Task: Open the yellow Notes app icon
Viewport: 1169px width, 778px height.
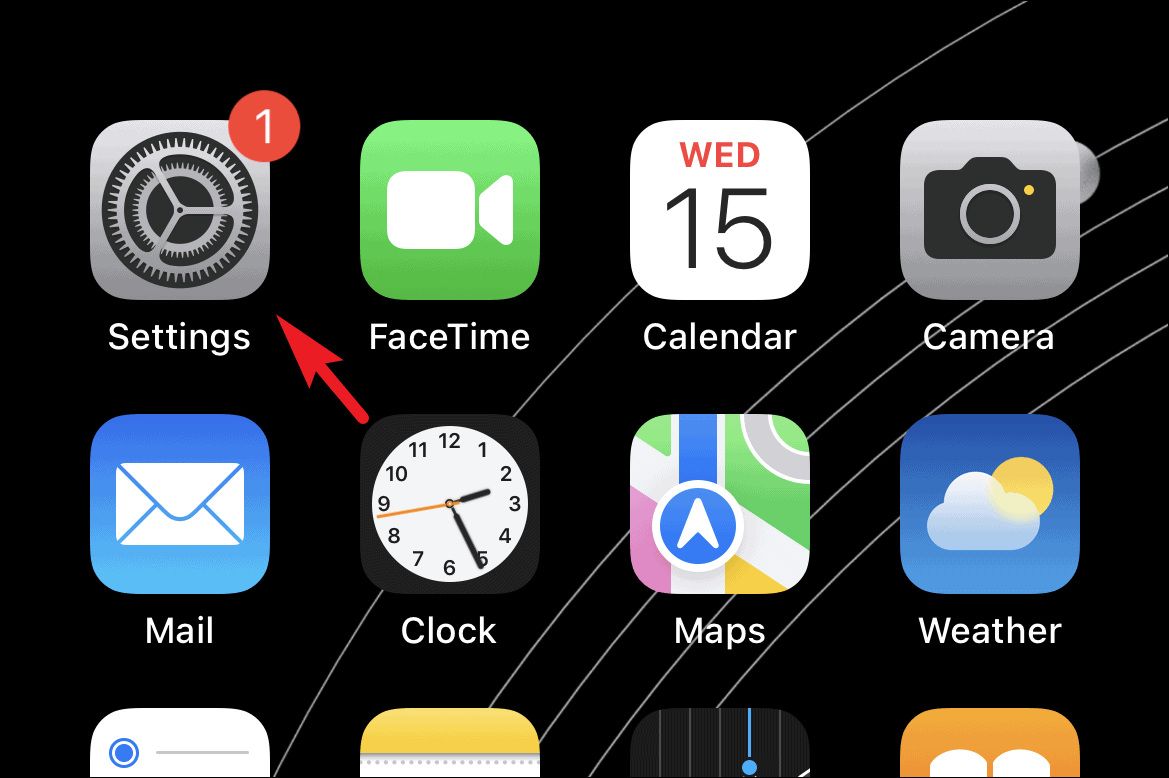Action: 450,745
